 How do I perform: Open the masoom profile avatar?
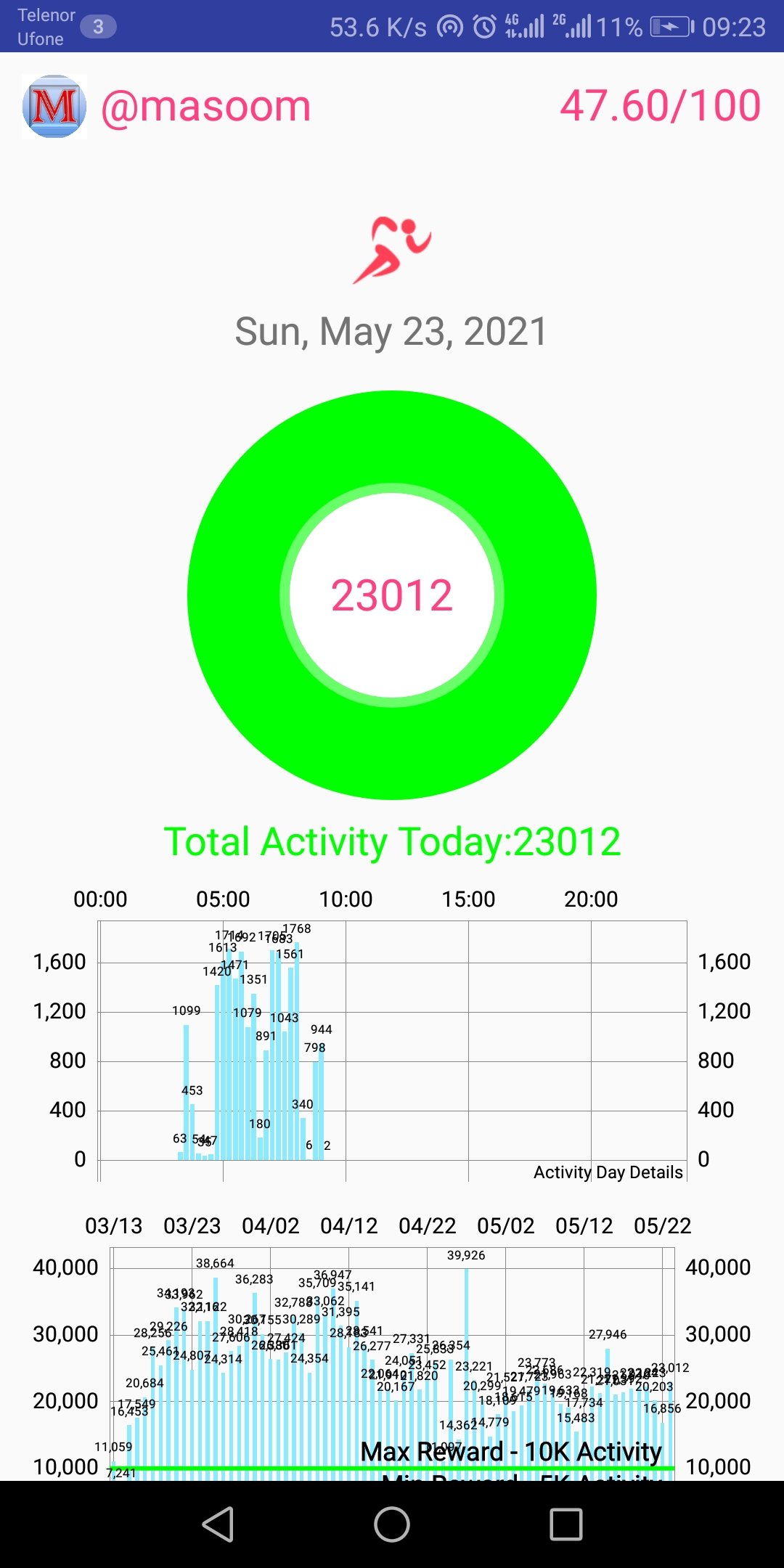[54, 107]
